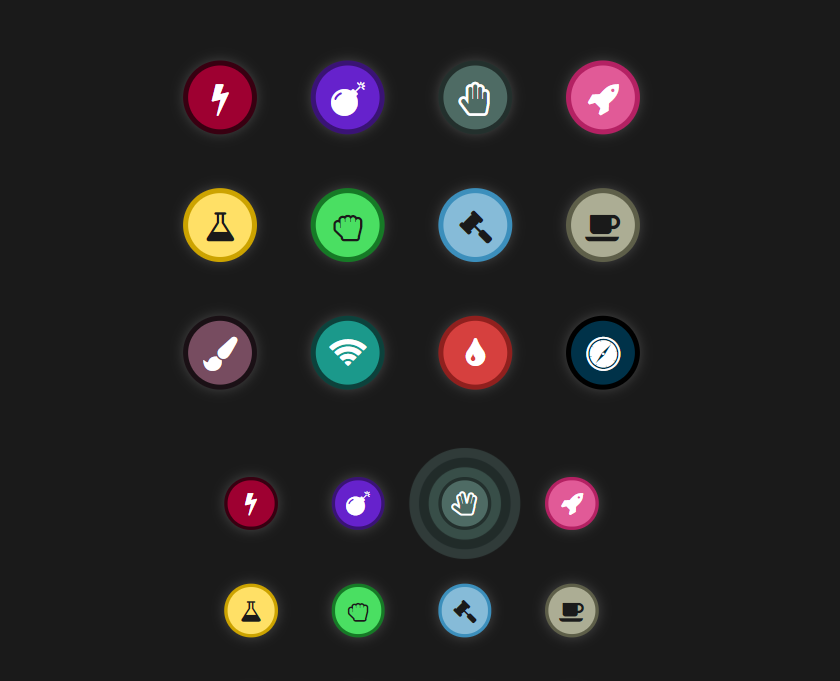Select the large gray open-hand button
This screenshot has width=840, height=681.
tap(475, 98)
